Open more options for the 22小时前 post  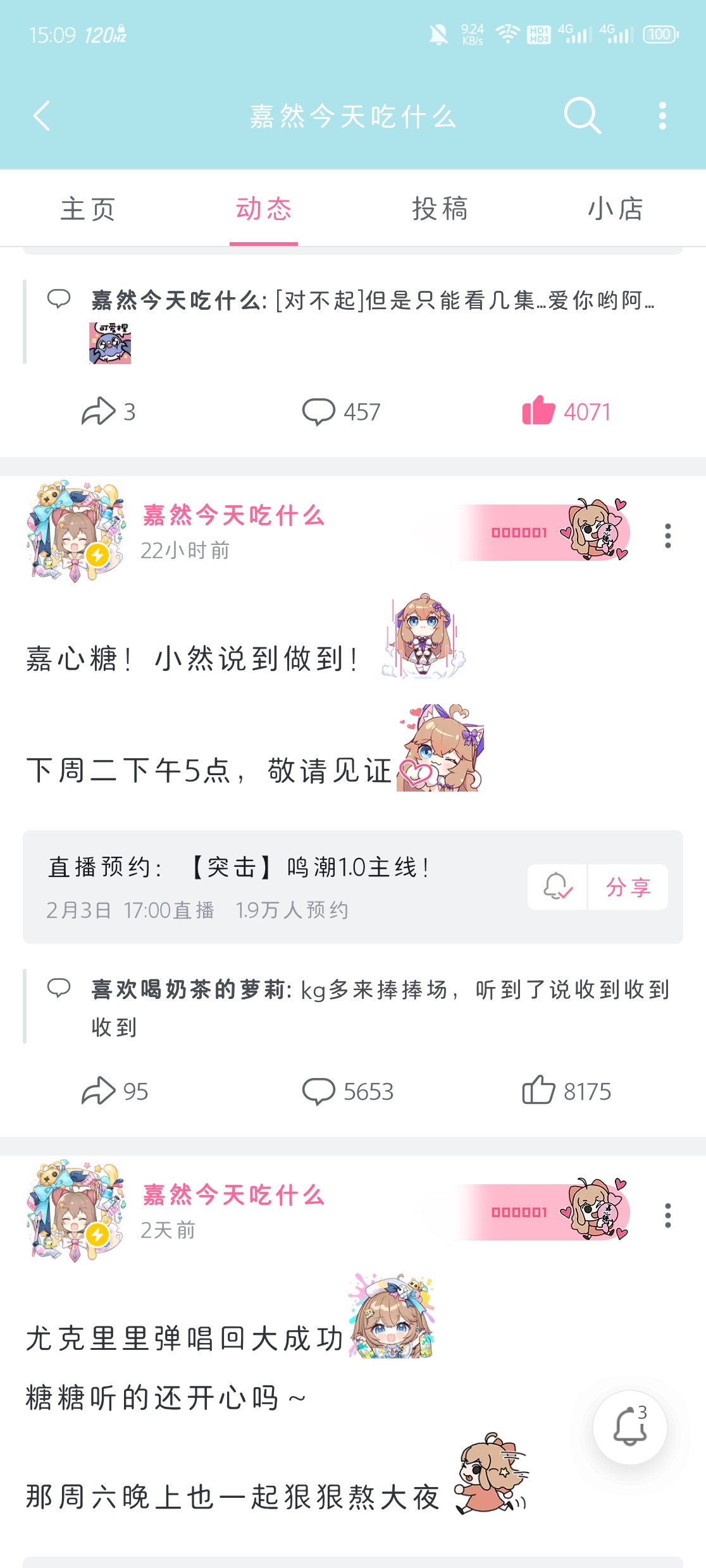point(668,536)
